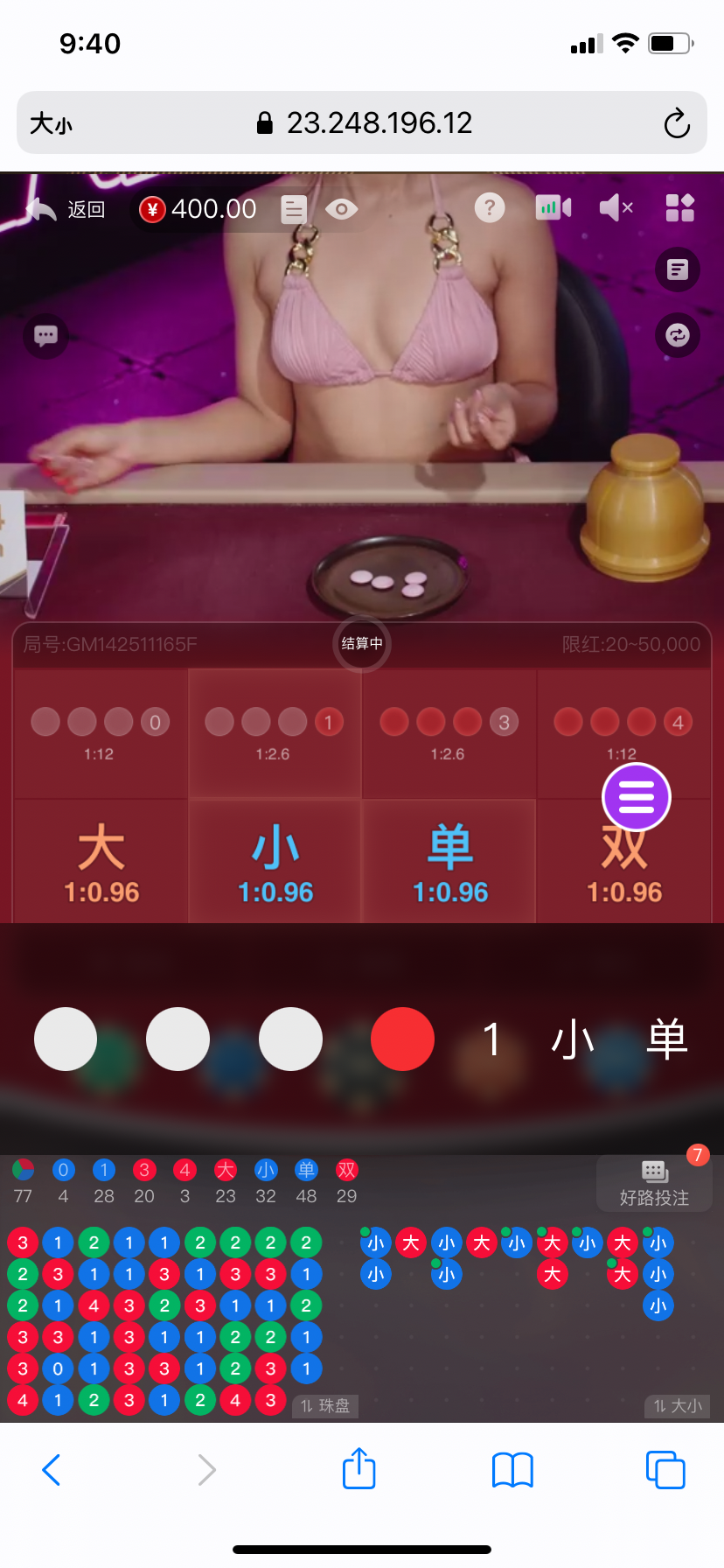724x1568 pixels.
Task: Switch the 珠盘 roadmap view
Action: tap(325, 1406)
